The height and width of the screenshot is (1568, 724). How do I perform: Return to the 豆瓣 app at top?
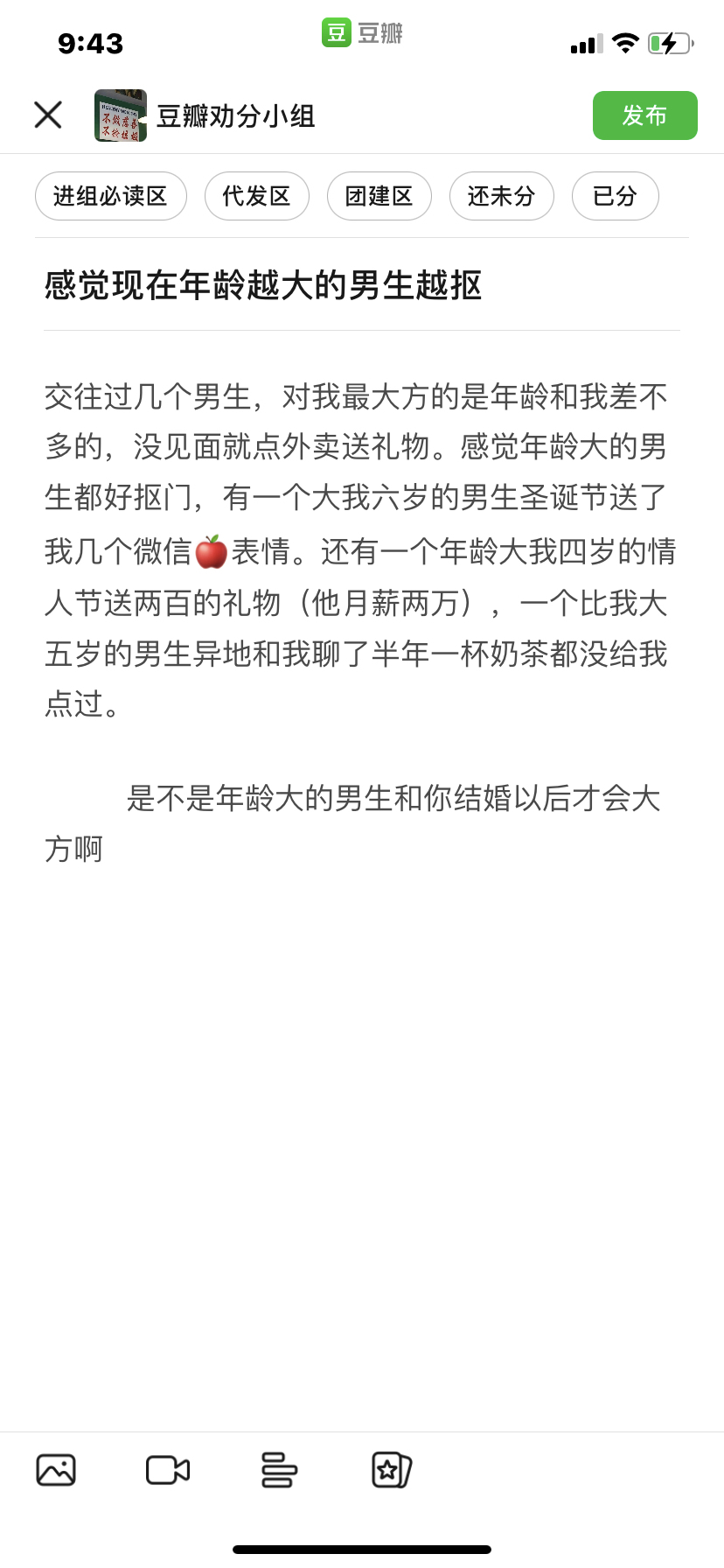[x=362, y=33]
